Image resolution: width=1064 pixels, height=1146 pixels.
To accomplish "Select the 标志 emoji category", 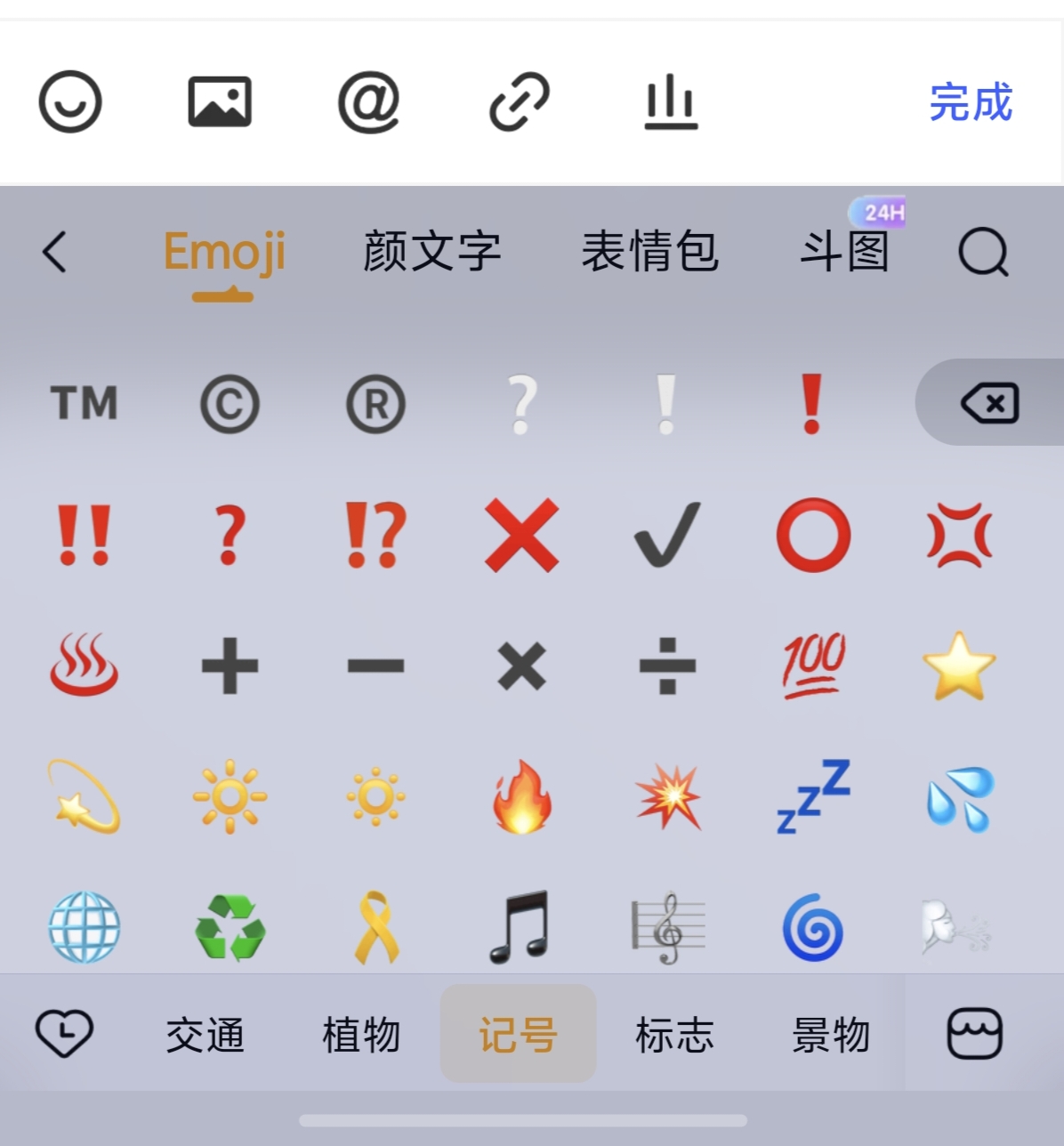I will 674,1035.
